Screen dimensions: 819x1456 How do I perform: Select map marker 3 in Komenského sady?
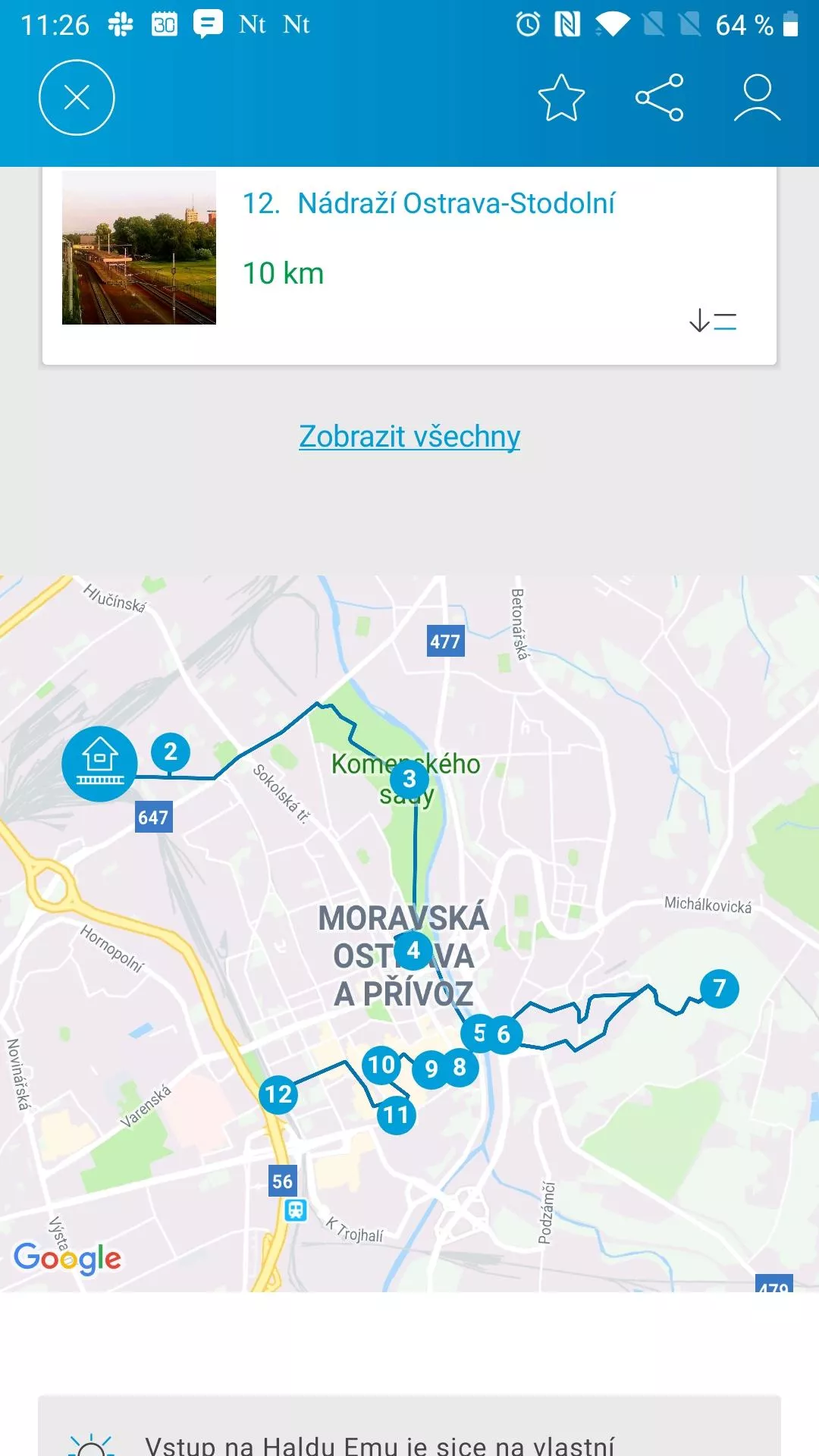click(x=409, y=778)
